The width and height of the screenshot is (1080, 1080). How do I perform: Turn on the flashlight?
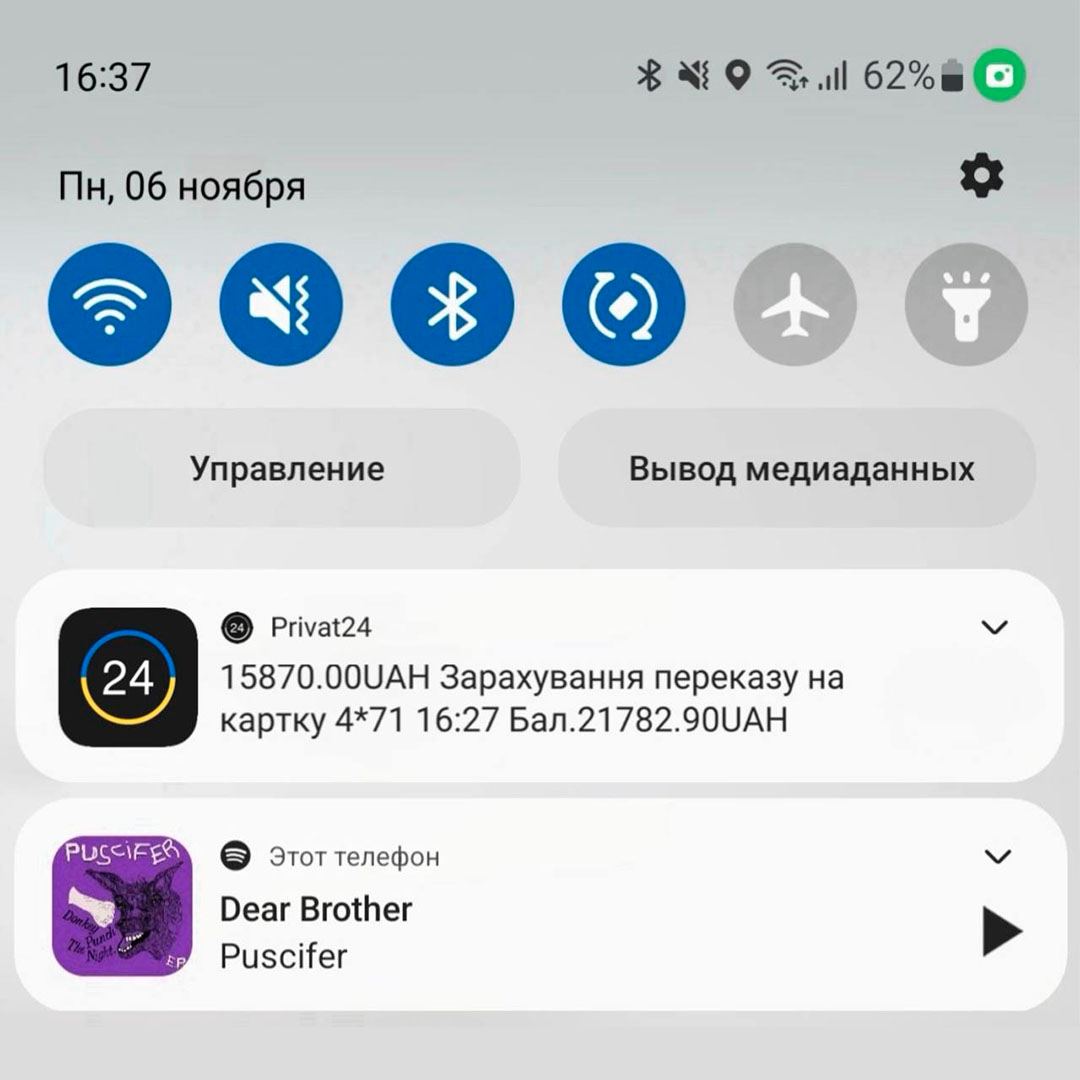966,304
